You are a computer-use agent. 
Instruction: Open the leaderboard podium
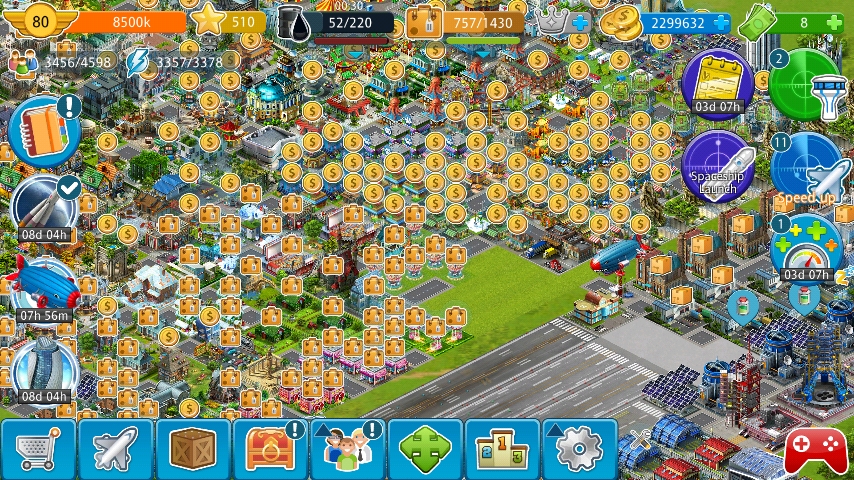(x=502, y=449)
